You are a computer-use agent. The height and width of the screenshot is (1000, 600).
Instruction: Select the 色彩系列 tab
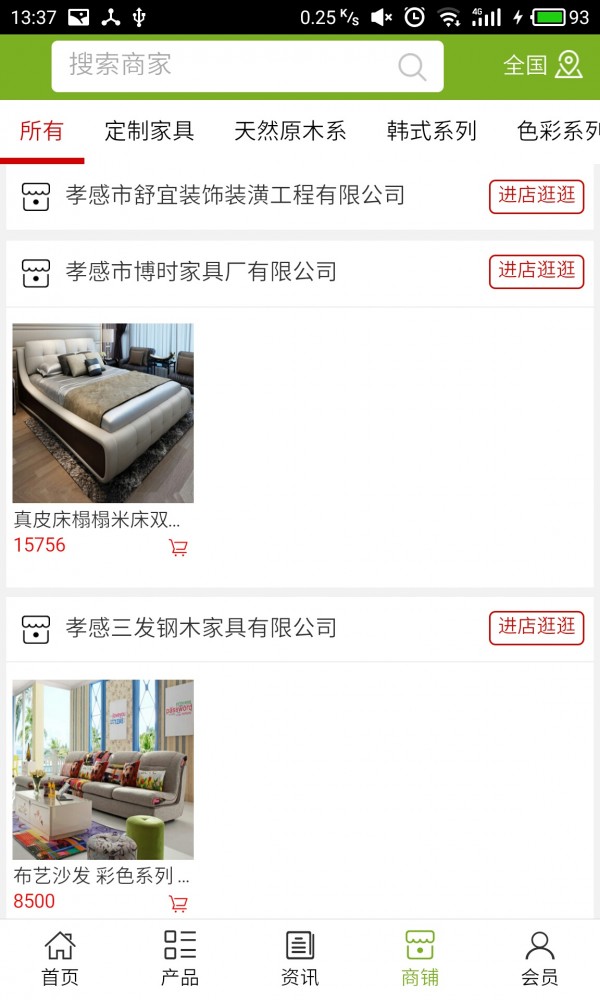click(x=557, y=131)
